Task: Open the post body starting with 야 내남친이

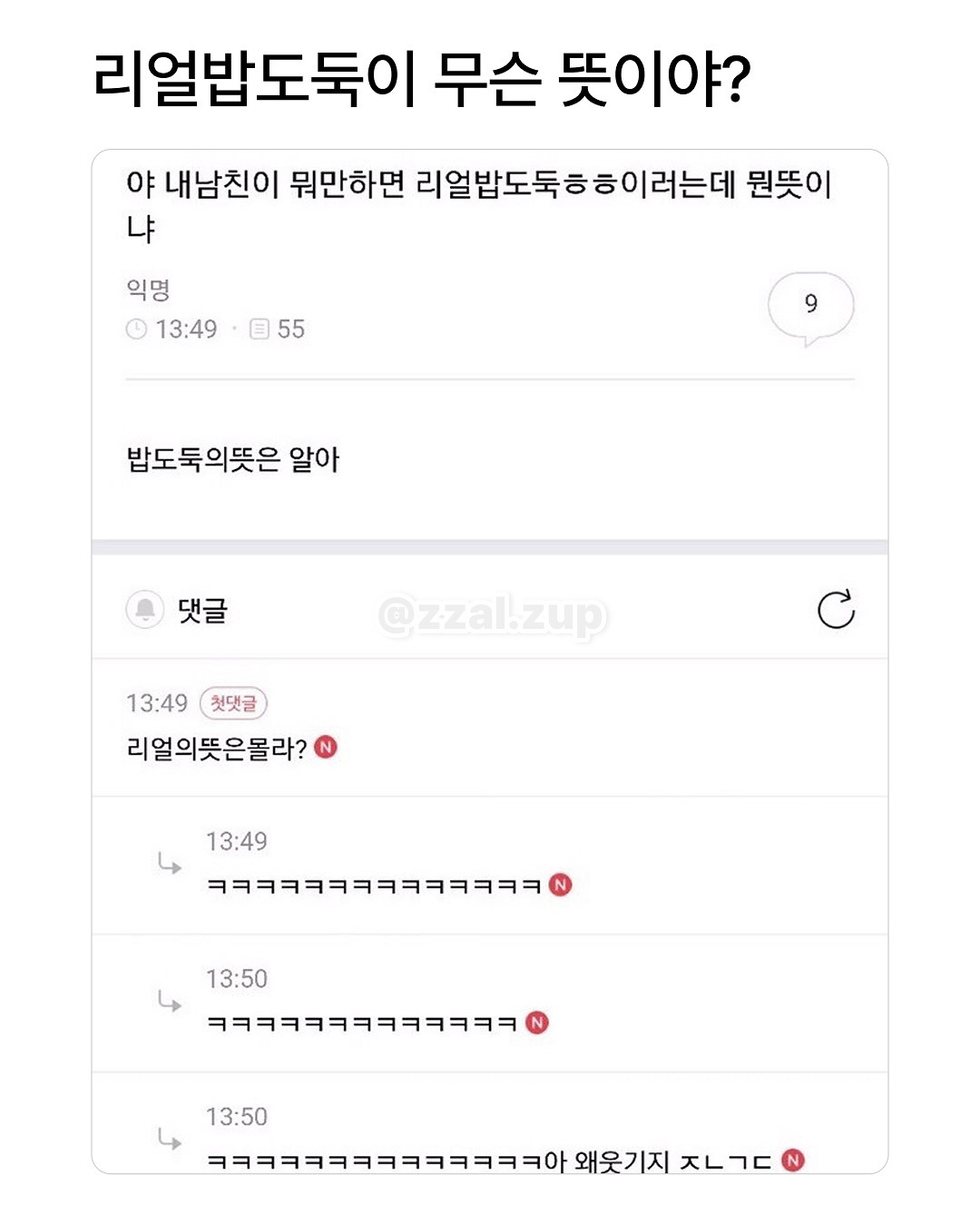Action: pyautogui.click(x=481, y=206)
